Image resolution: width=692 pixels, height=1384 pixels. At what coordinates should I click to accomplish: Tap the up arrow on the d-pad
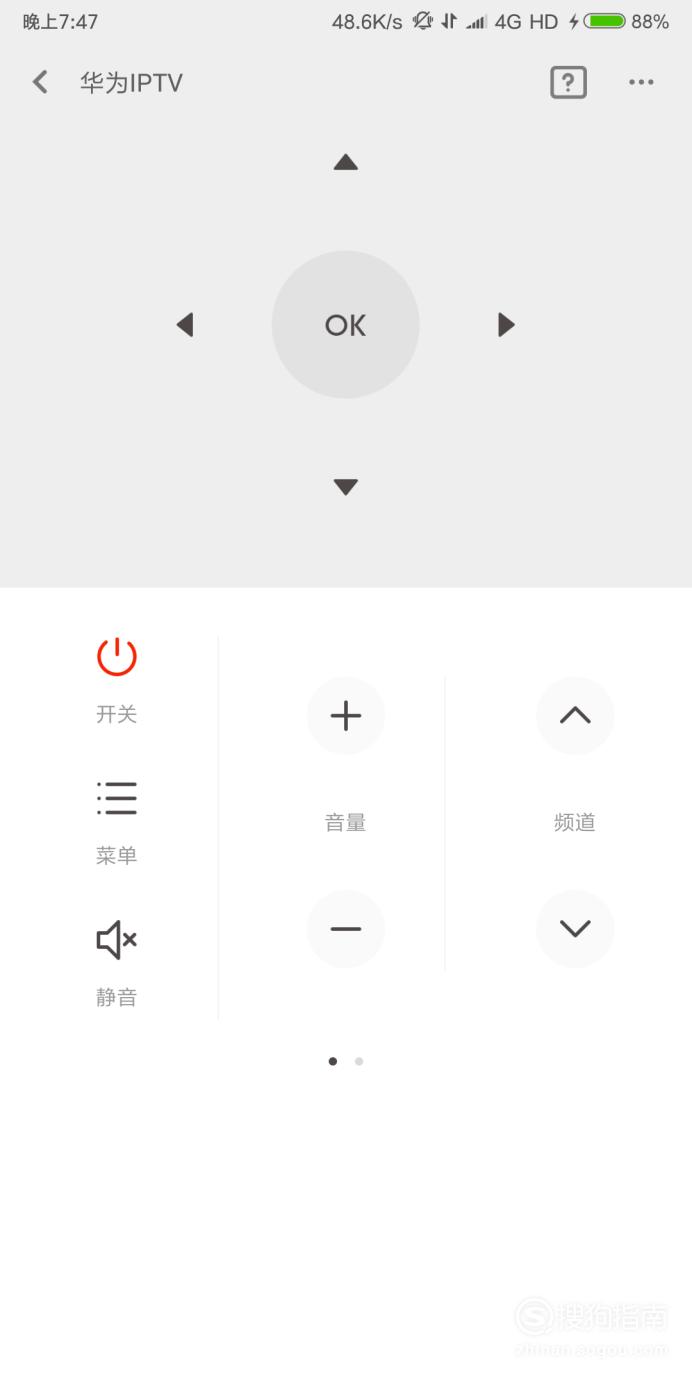346,162
